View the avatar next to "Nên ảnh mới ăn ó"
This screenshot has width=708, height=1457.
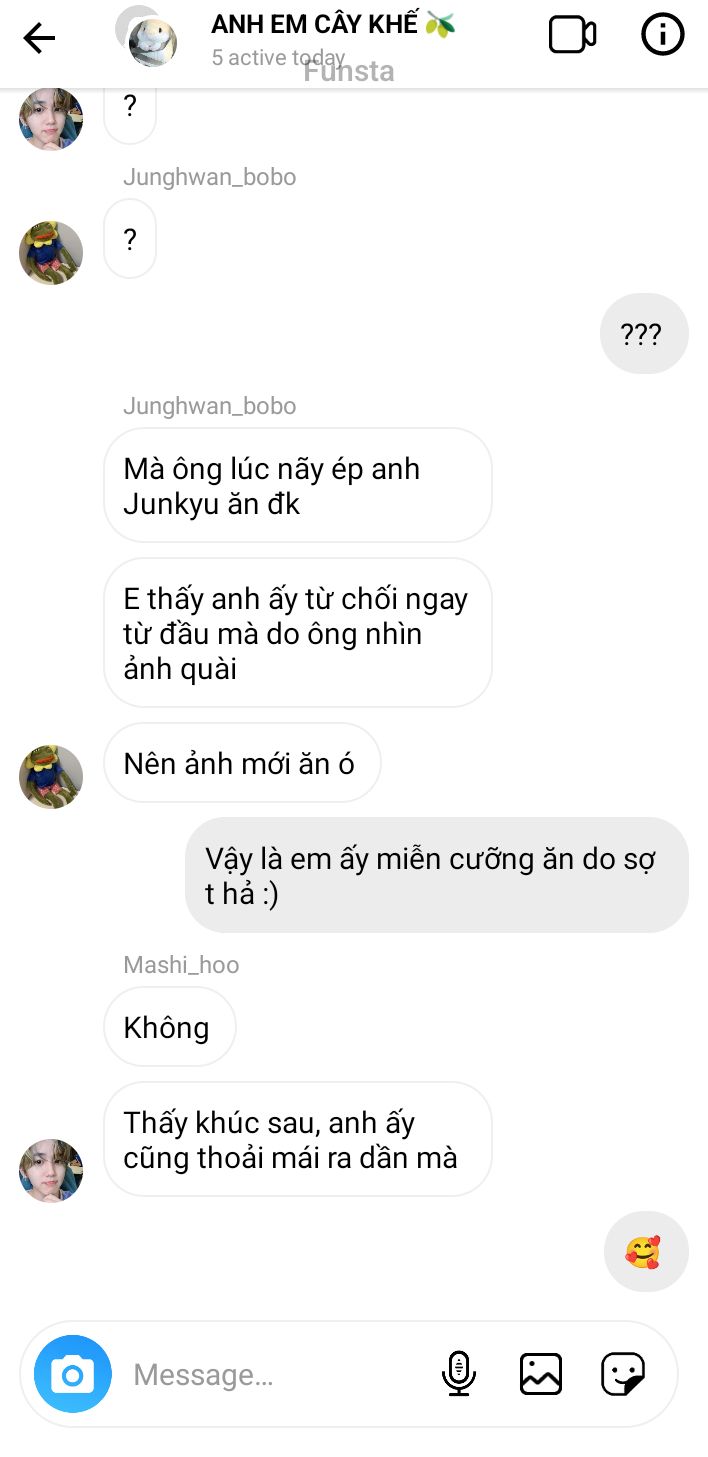[x=51, y=776]
